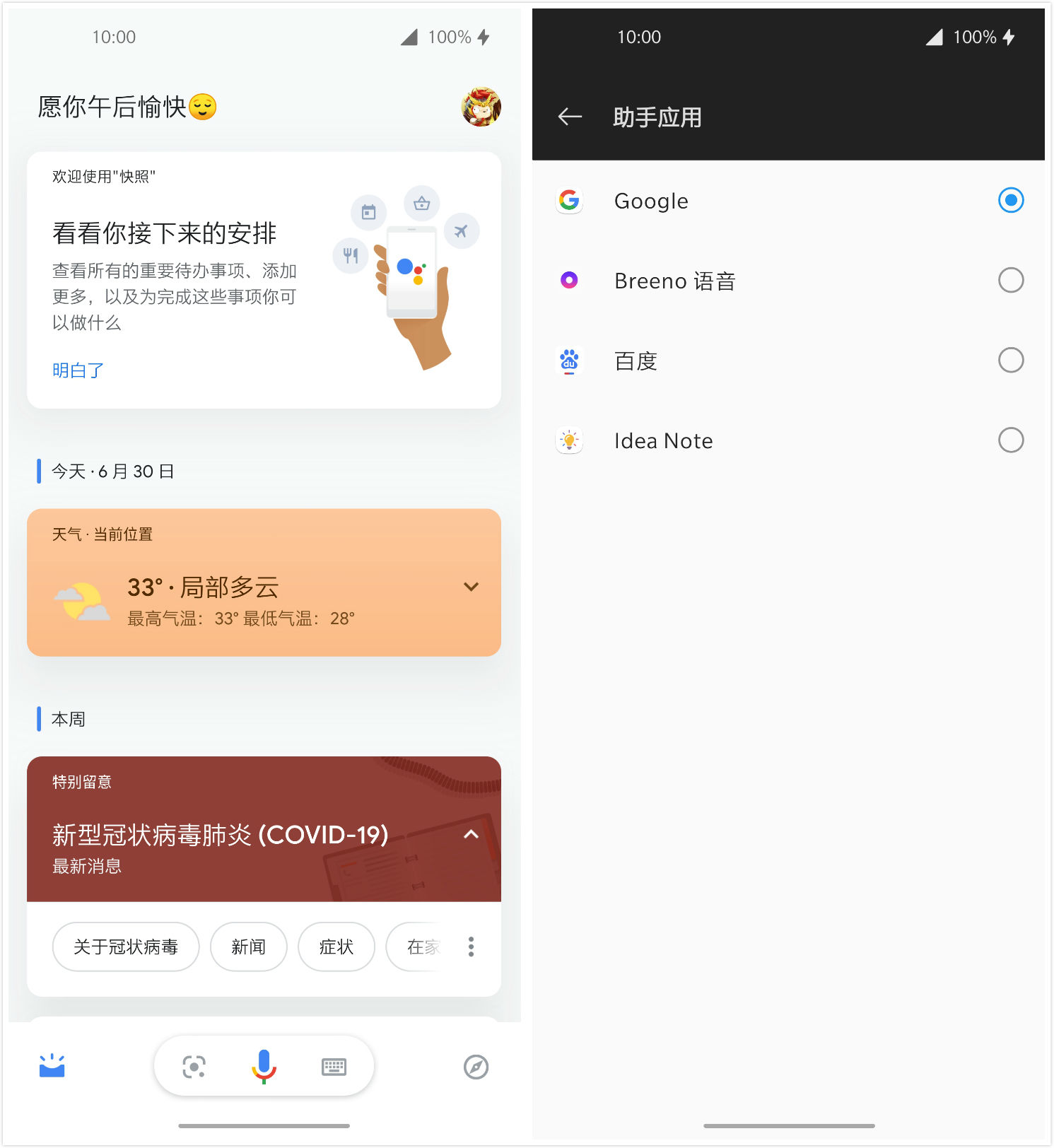This screenshot has width=1054, height=1148.
Task: Collapse the COVID-19 最新消息 card
Action: tap(471, 835)
